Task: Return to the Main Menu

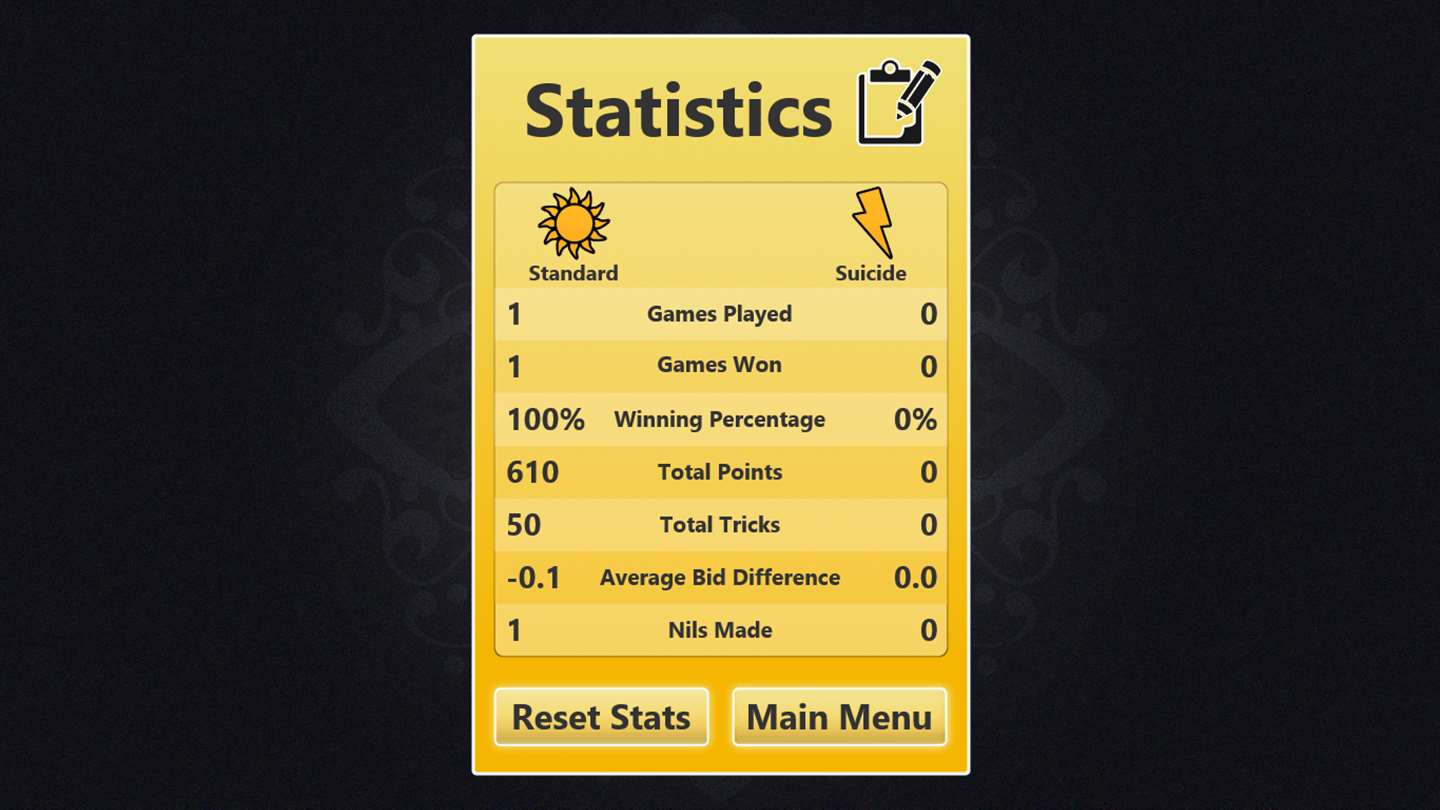Action: point(839,717)
